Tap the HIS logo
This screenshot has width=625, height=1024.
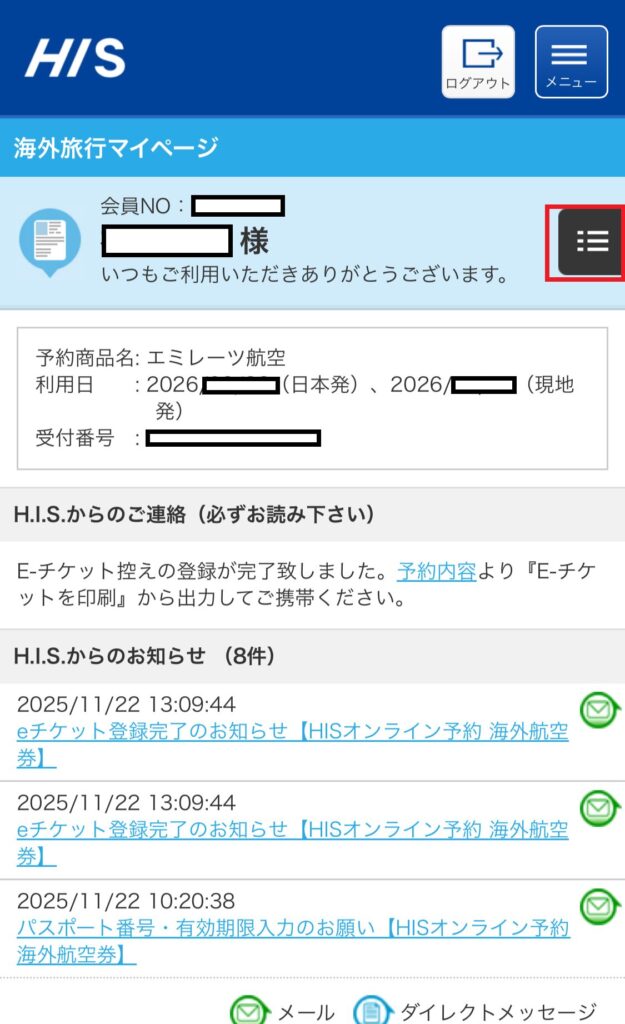76,58
